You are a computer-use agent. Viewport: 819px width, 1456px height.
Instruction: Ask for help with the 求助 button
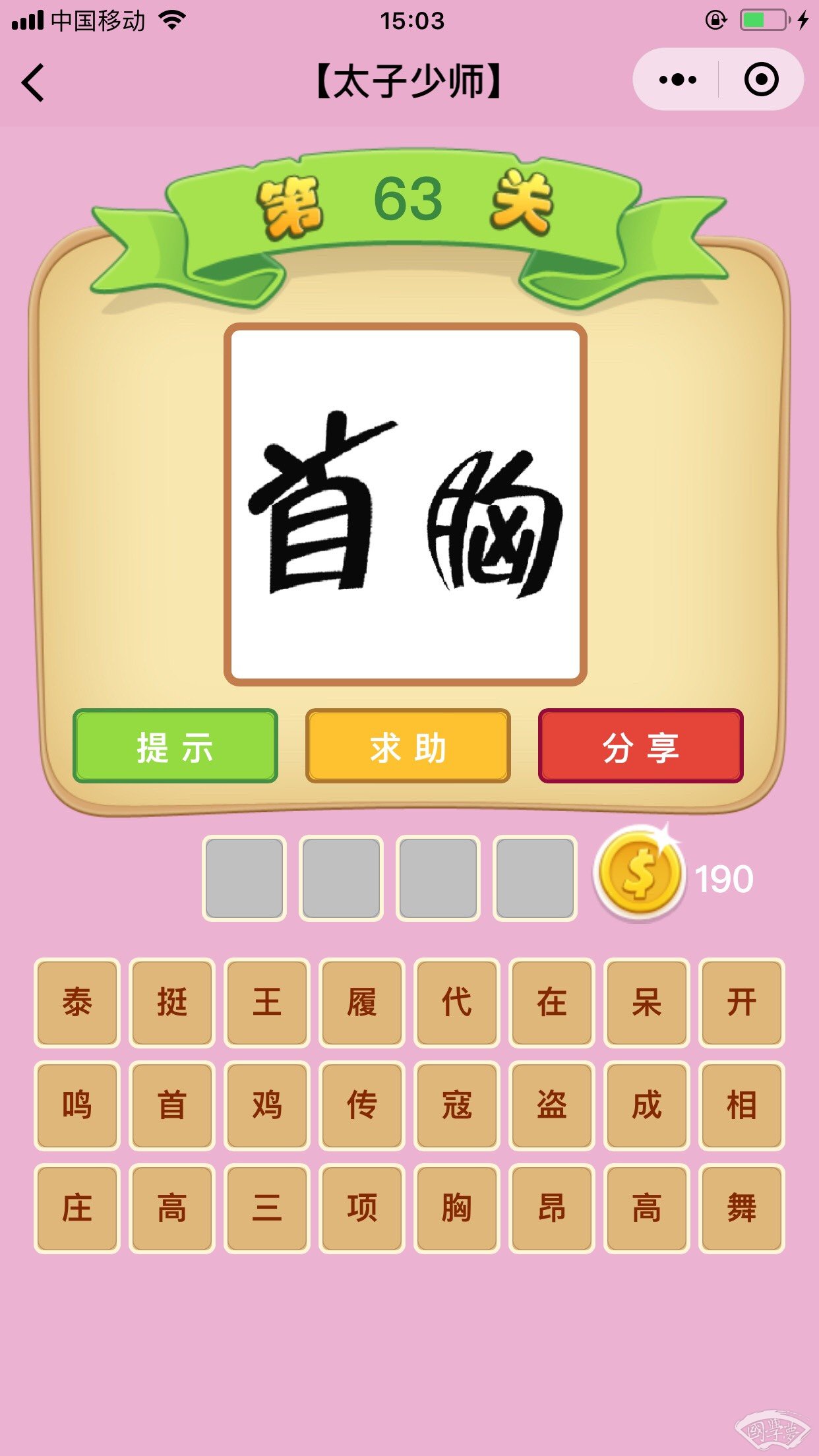coord(408,746)
